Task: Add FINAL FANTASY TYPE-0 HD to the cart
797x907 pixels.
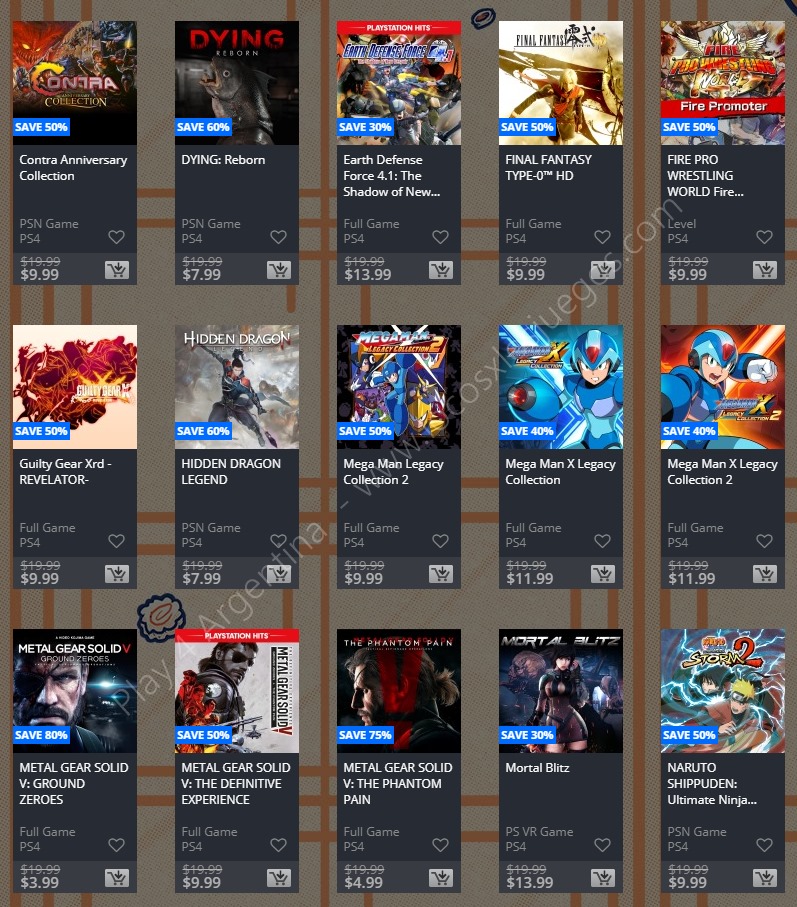Action: 602,270
